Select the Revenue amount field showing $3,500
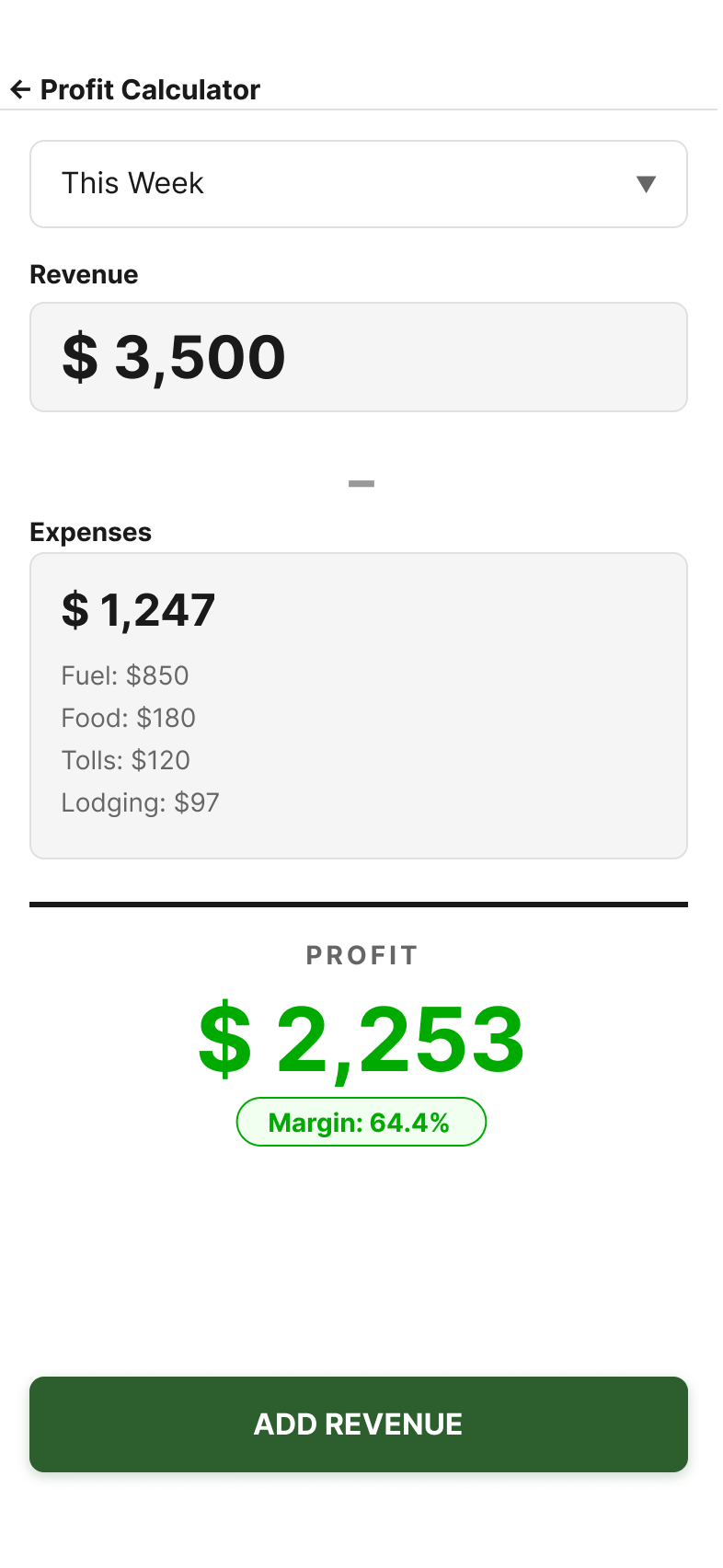The width and height of the screenshot is (723, 1568). coord(359,357)
